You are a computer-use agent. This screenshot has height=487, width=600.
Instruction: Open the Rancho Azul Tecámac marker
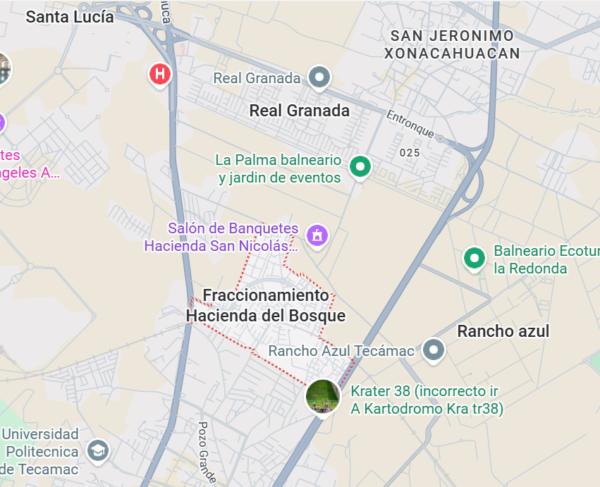(x=433, y=350)
